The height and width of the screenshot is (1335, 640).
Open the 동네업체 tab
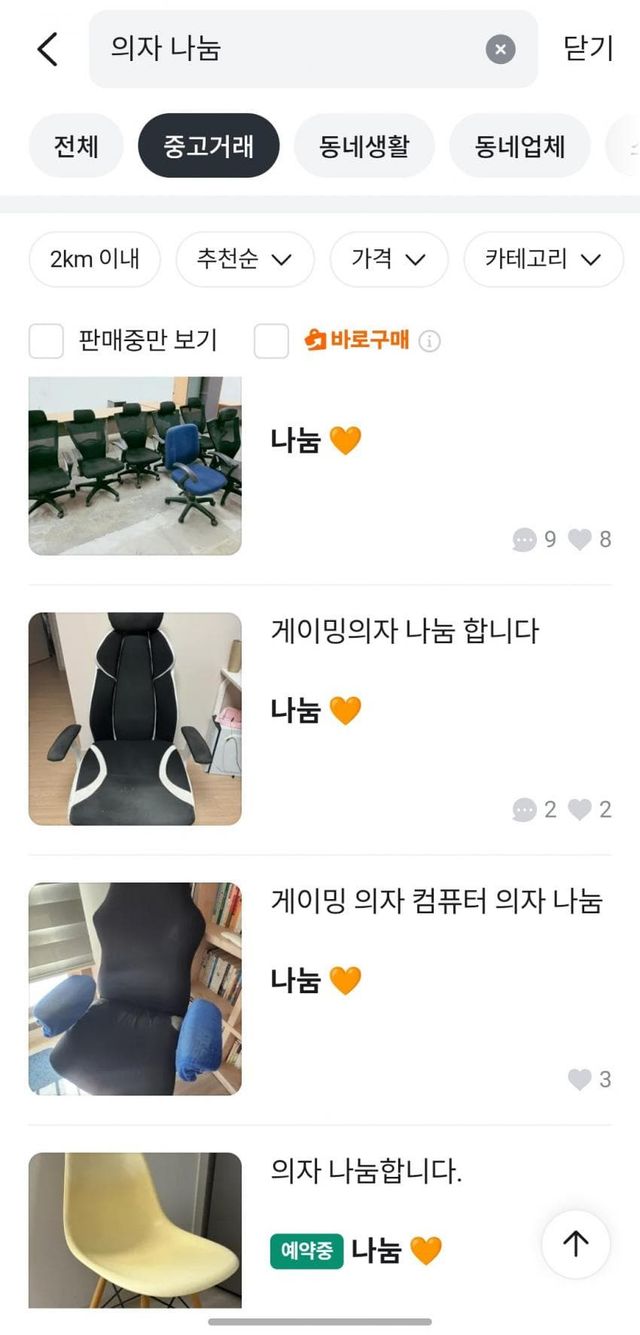tap(520, 146)
